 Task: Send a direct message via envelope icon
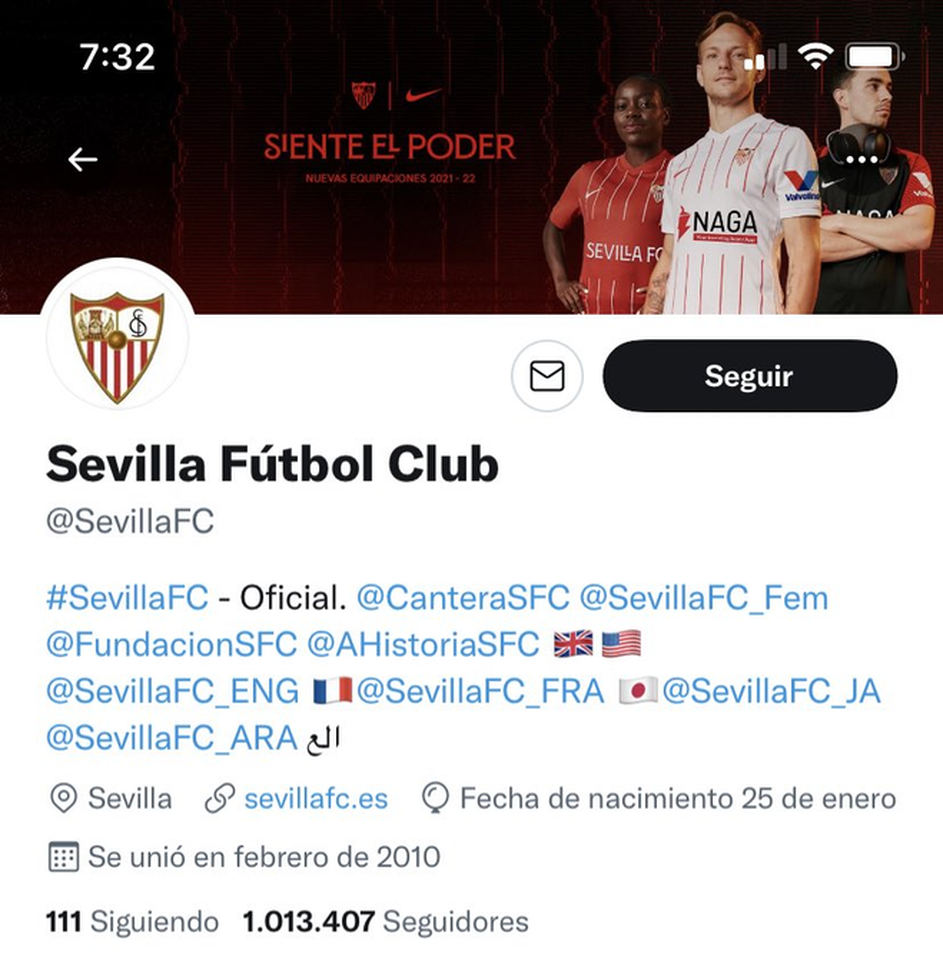point(546,376)
